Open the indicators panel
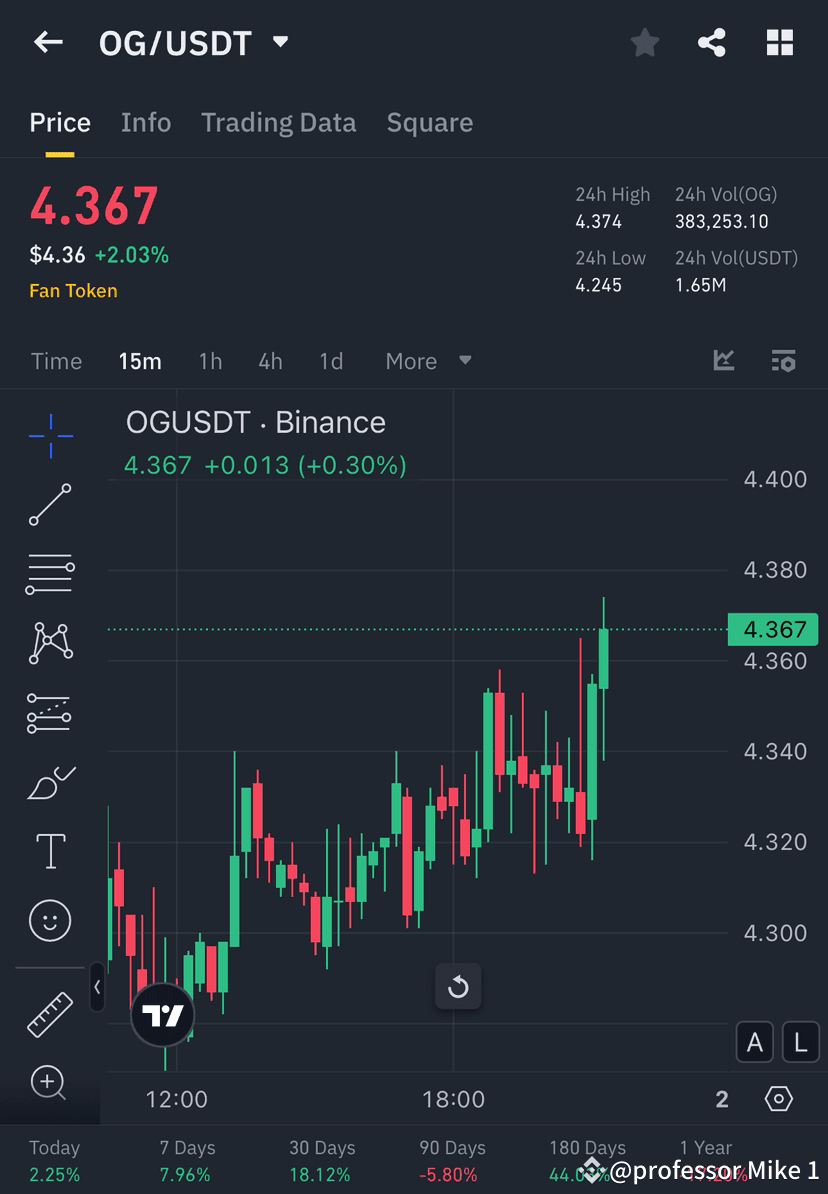This screenshot has width=828, height=1194. (723, 361)
